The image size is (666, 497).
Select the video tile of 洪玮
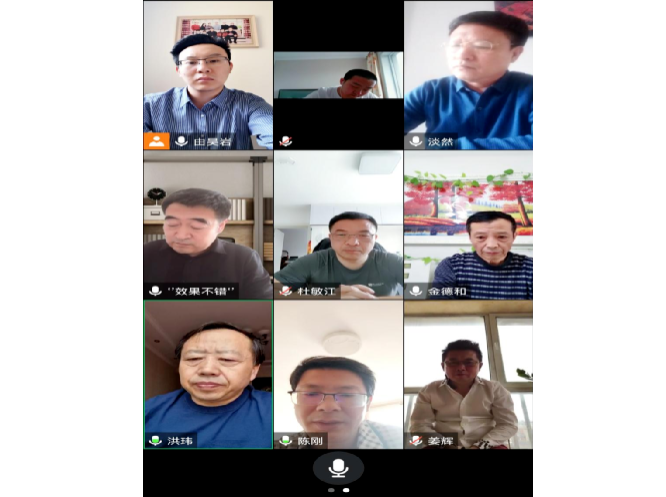pyautogui.click(x=208, y=375)
